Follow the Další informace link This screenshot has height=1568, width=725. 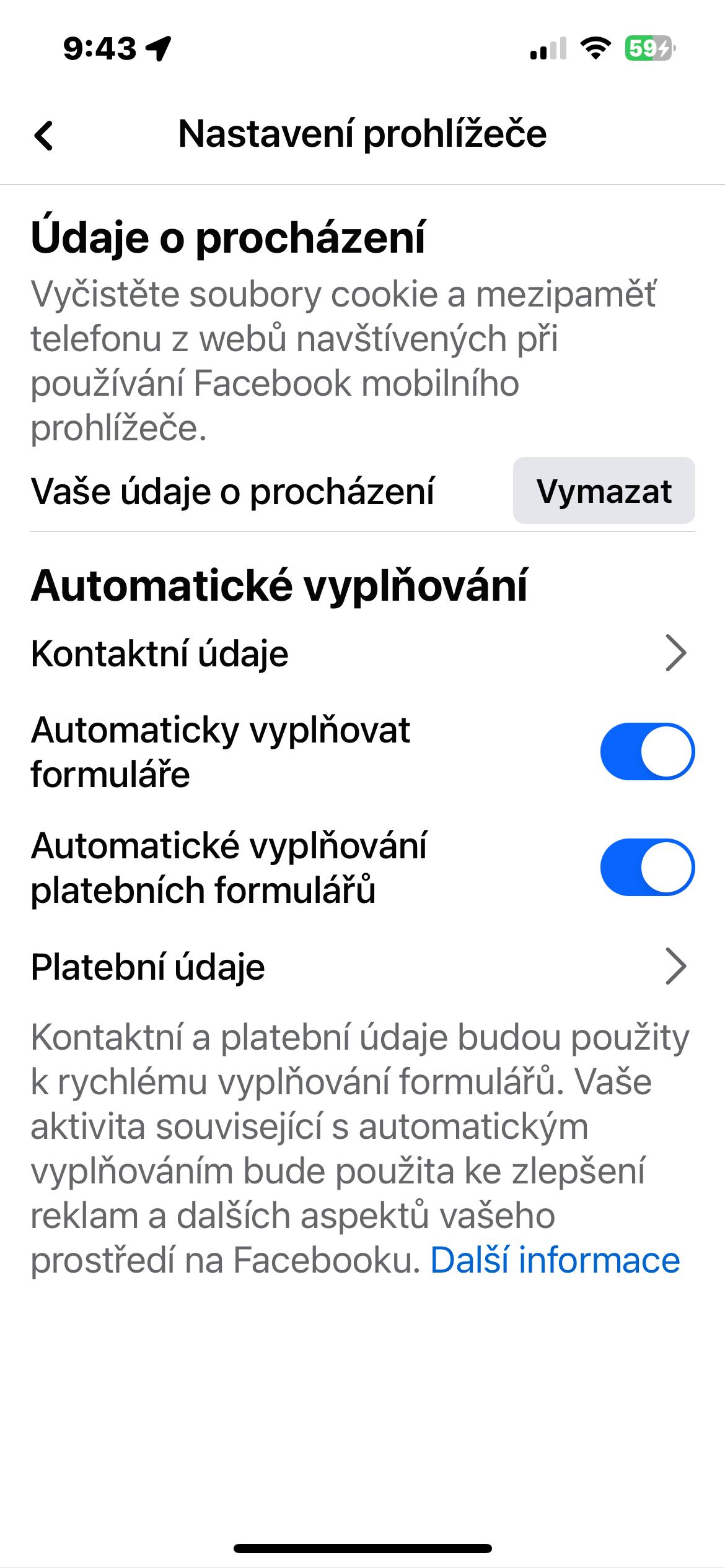click(555, 1260)
